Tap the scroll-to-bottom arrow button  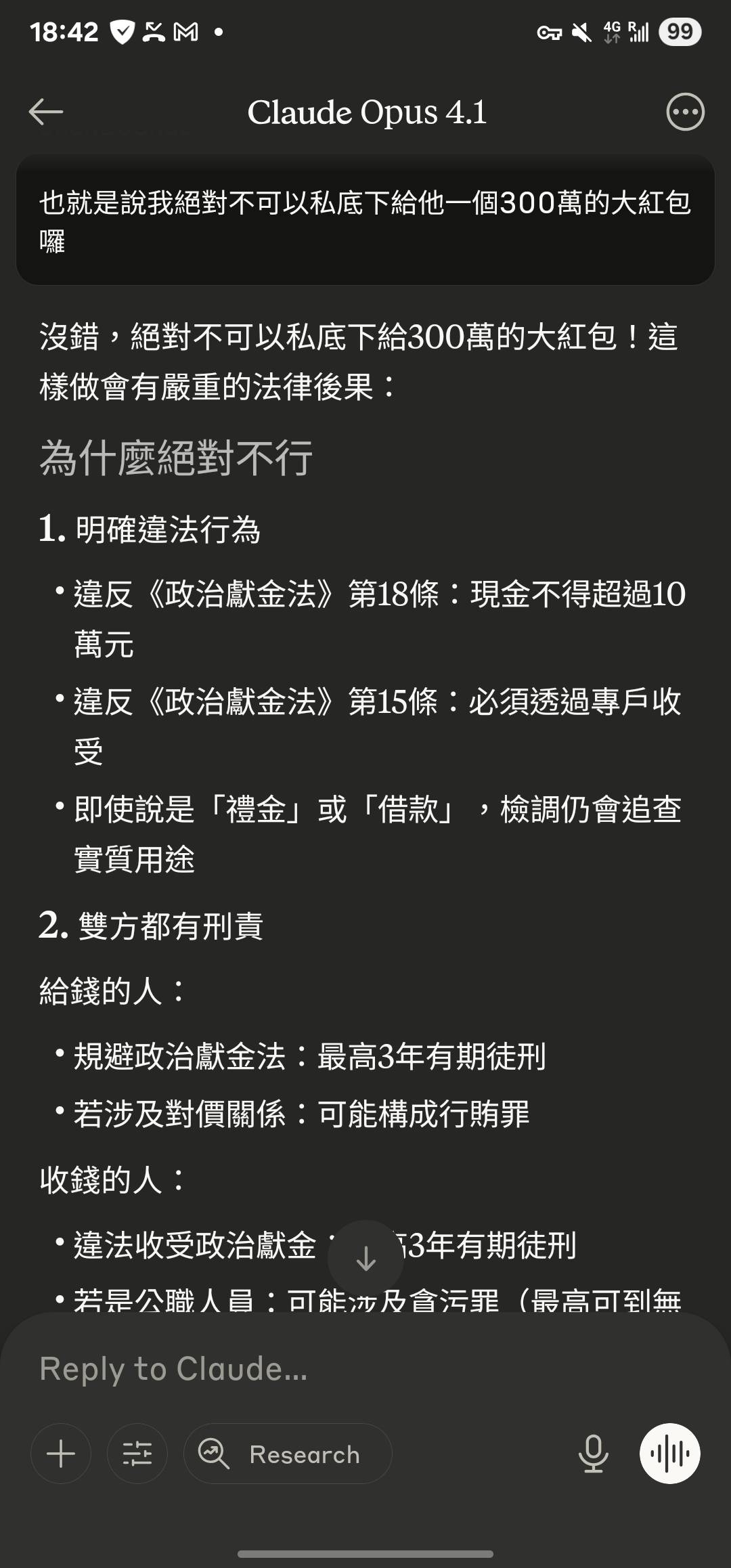coord(365,1259)
